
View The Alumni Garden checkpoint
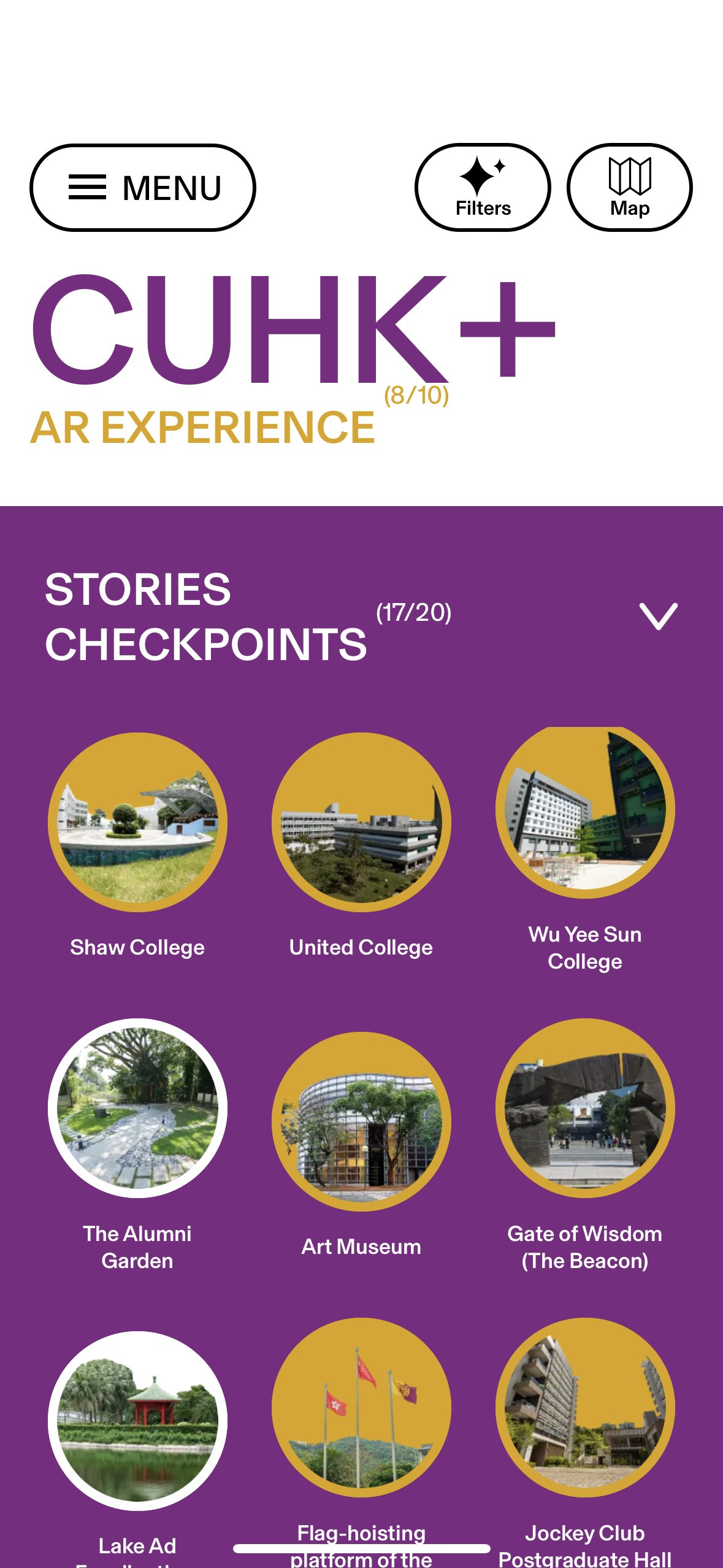click(x=137, y=1108)
